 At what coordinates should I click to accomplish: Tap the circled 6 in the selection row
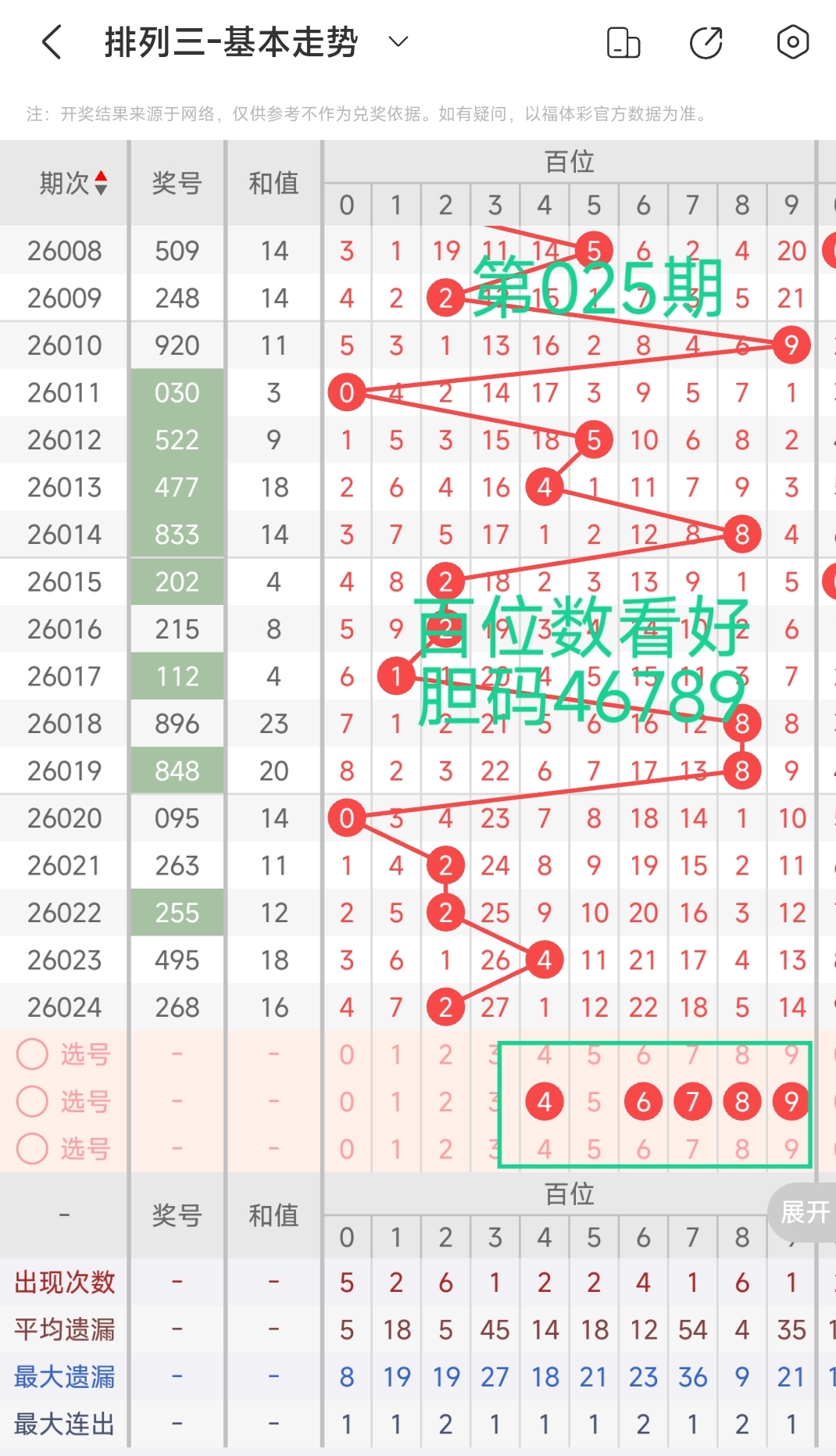point(643,1101)
